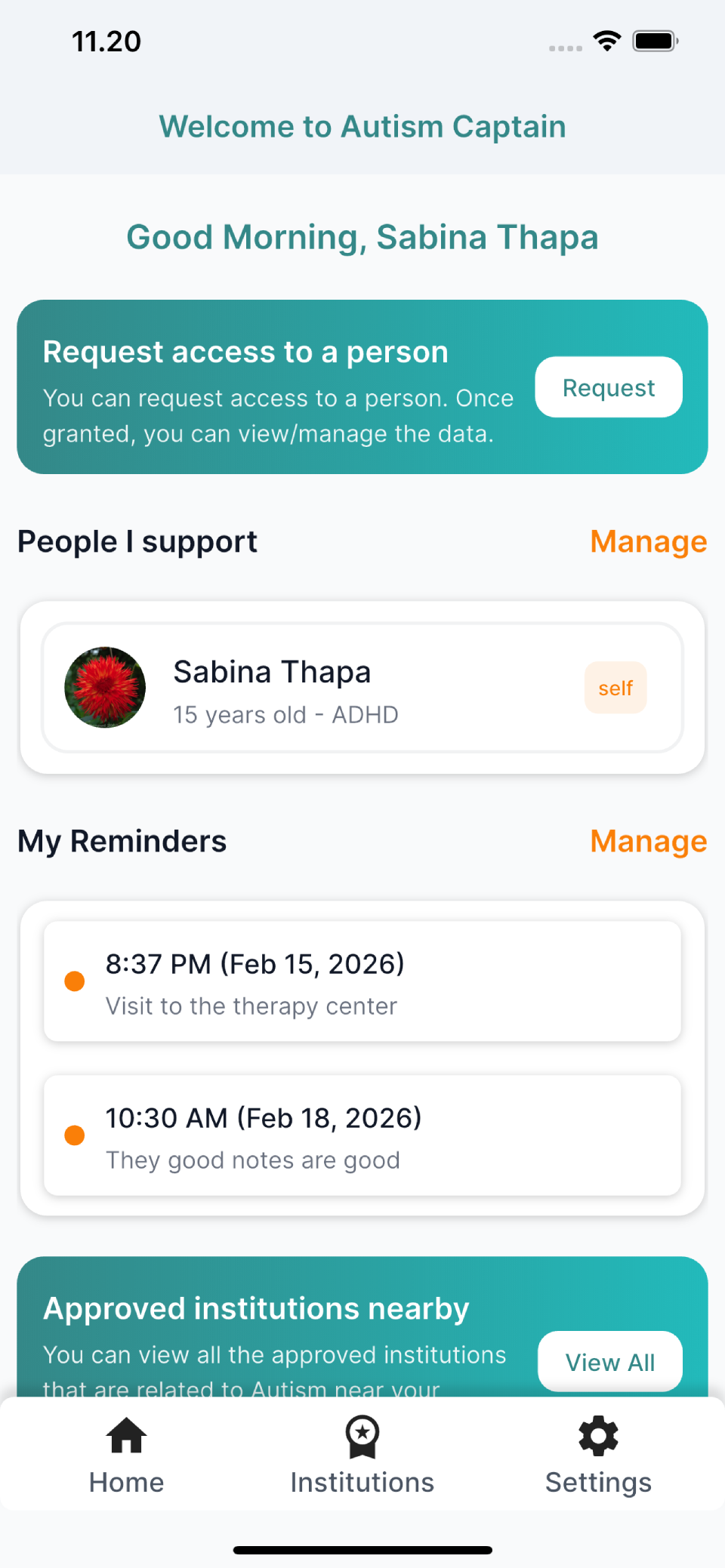
Task: Open the therapy center reminder entry
Action: click(x=362, y=981)
